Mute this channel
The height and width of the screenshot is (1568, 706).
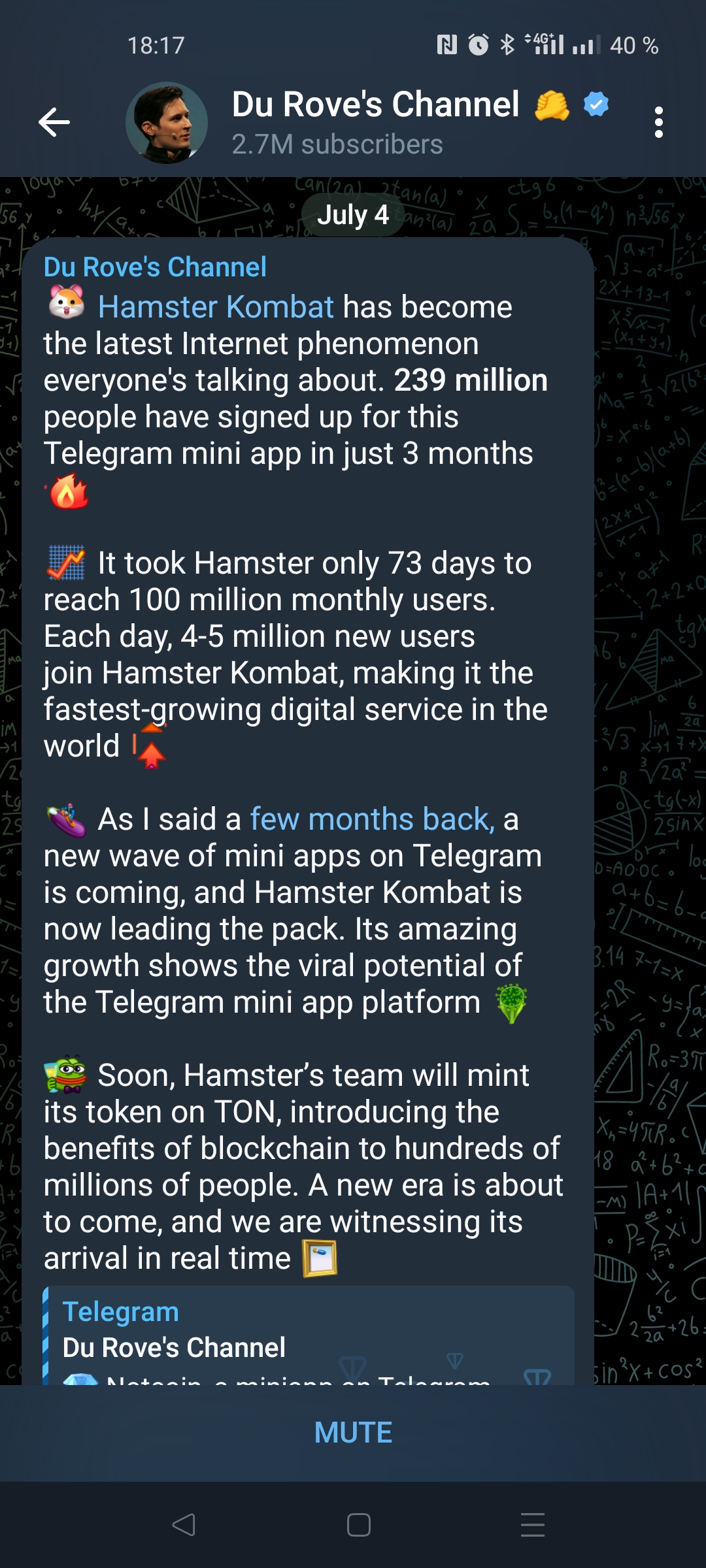(x=353, y=1433)
